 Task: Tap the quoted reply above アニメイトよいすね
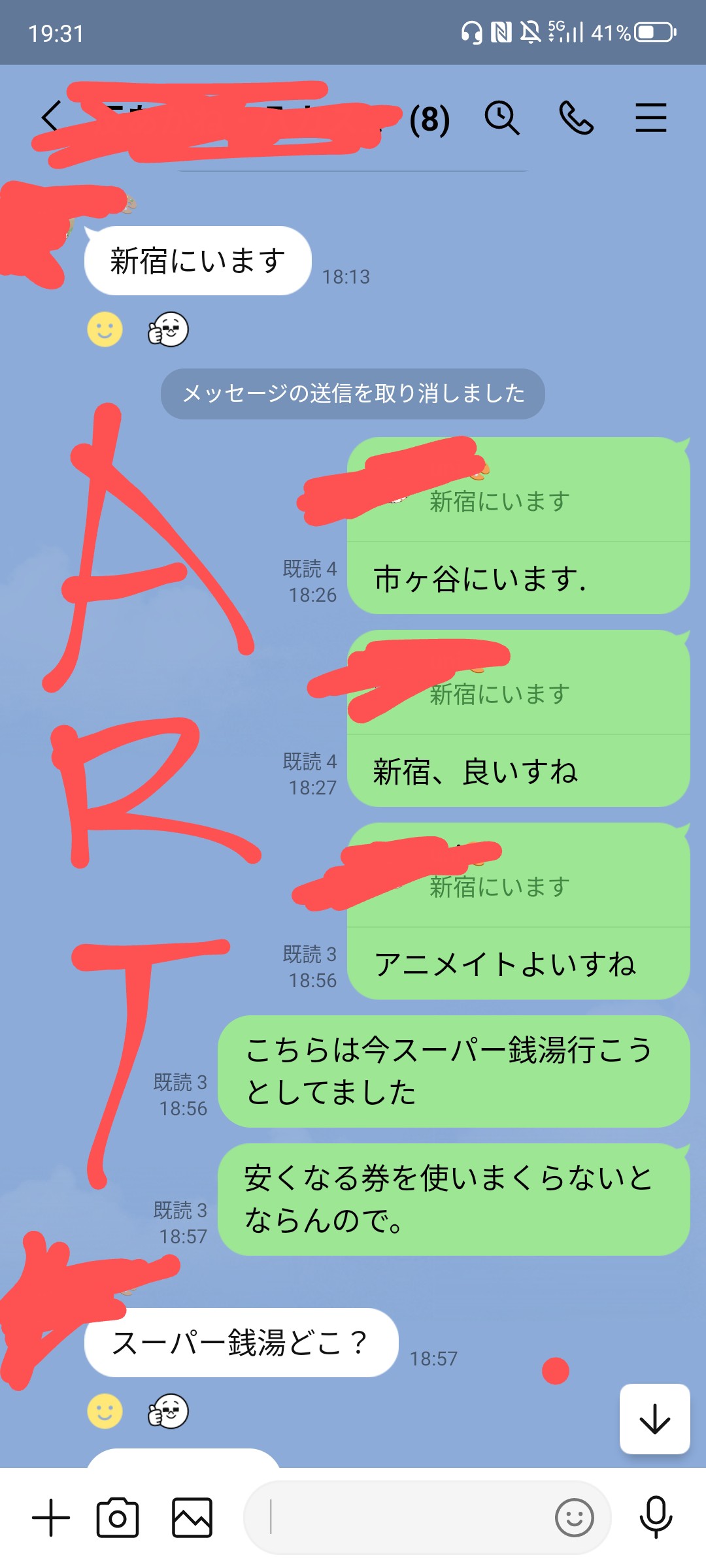coord(518,886)
